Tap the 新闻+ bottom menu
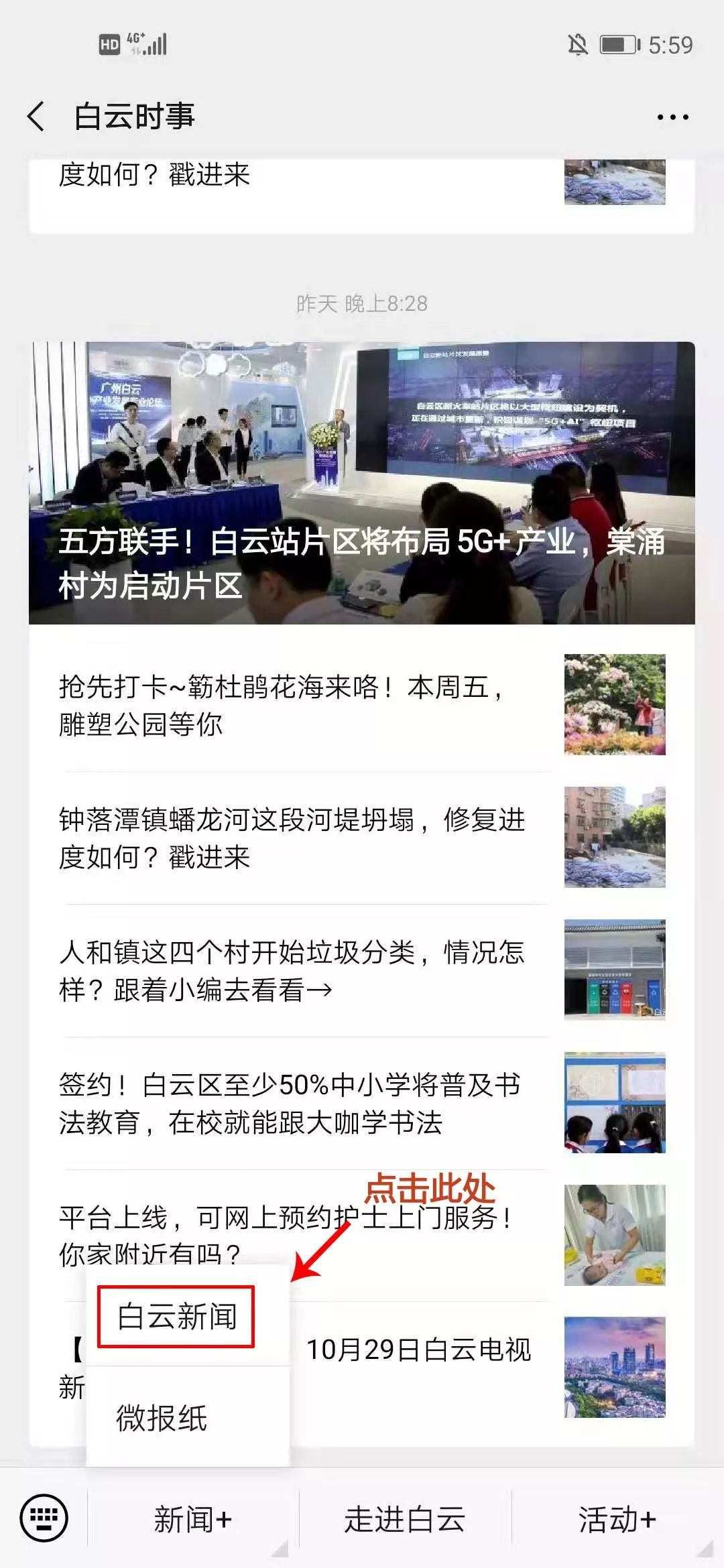 coord(193,1519)
